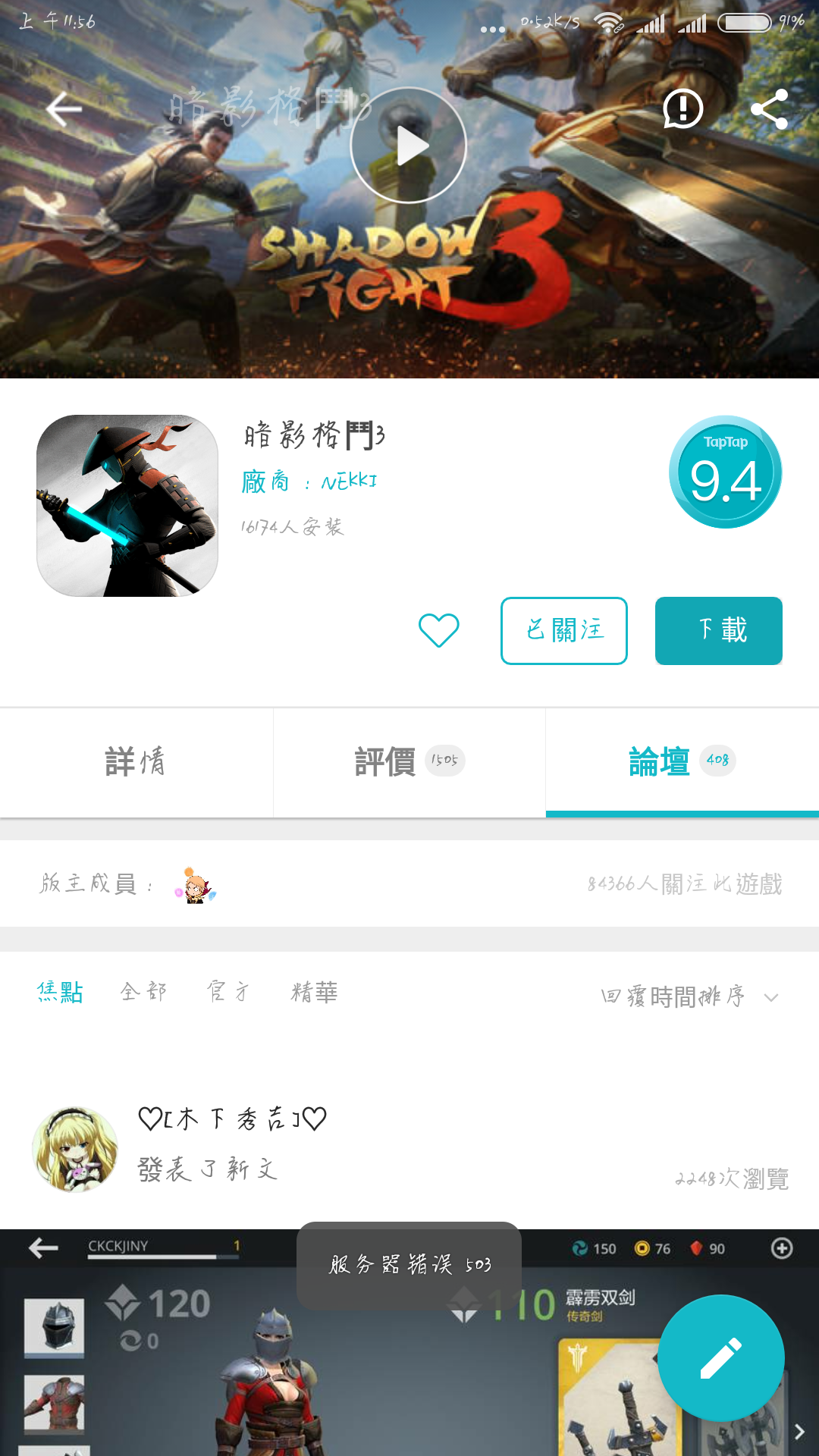Tap the back arrow at top left
819x1456 pixels.
click(x=64, y=108)
